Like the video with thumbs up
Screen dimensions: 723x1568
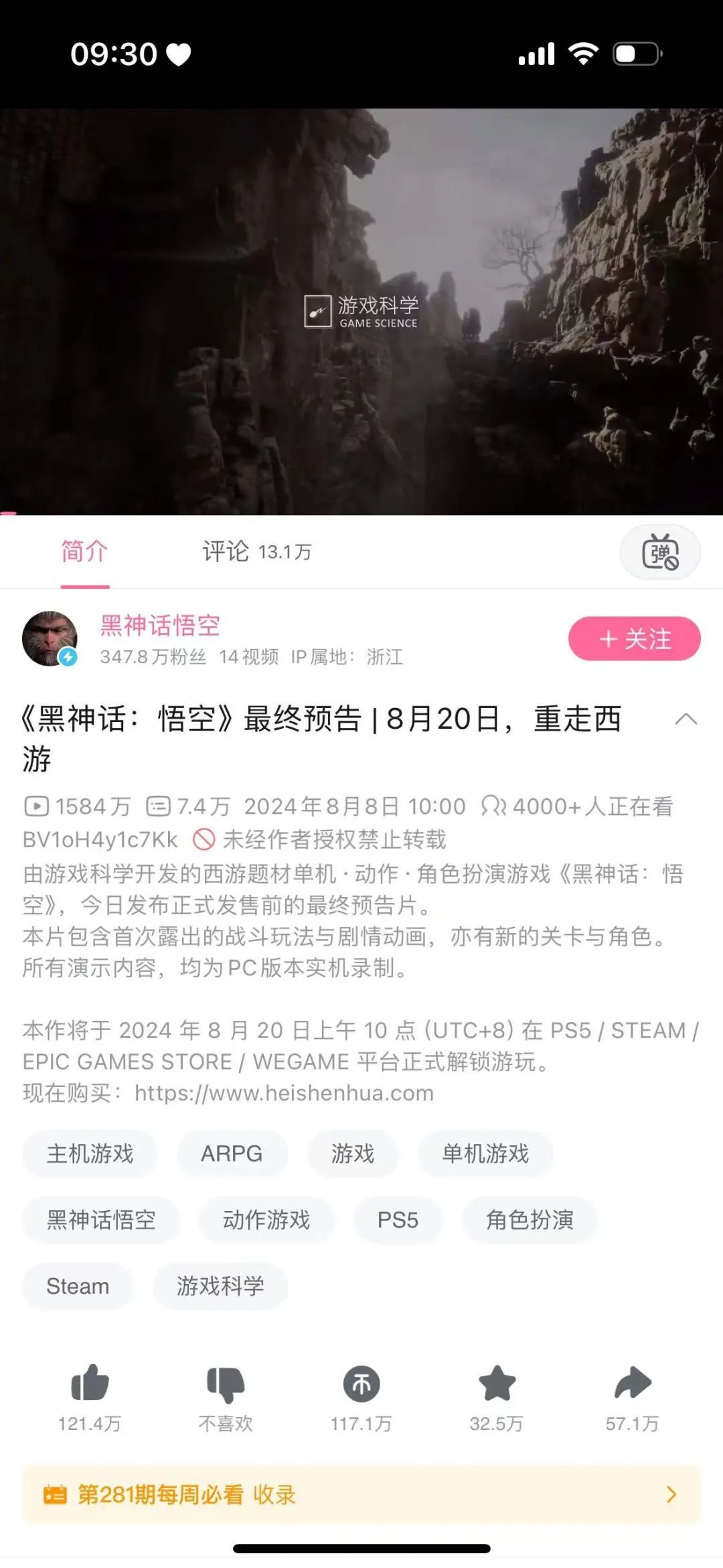click(x=90, y=1383)
